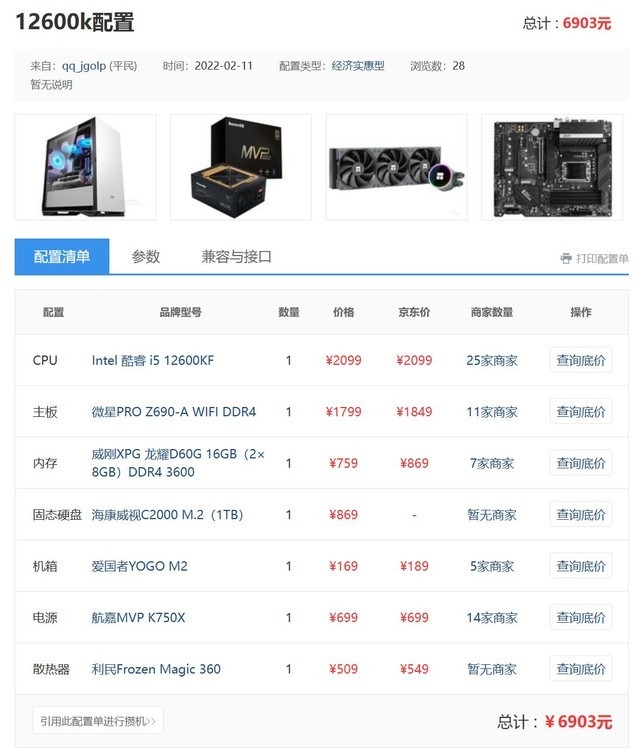Check lowest price for the 电源 row

(581, 618)
